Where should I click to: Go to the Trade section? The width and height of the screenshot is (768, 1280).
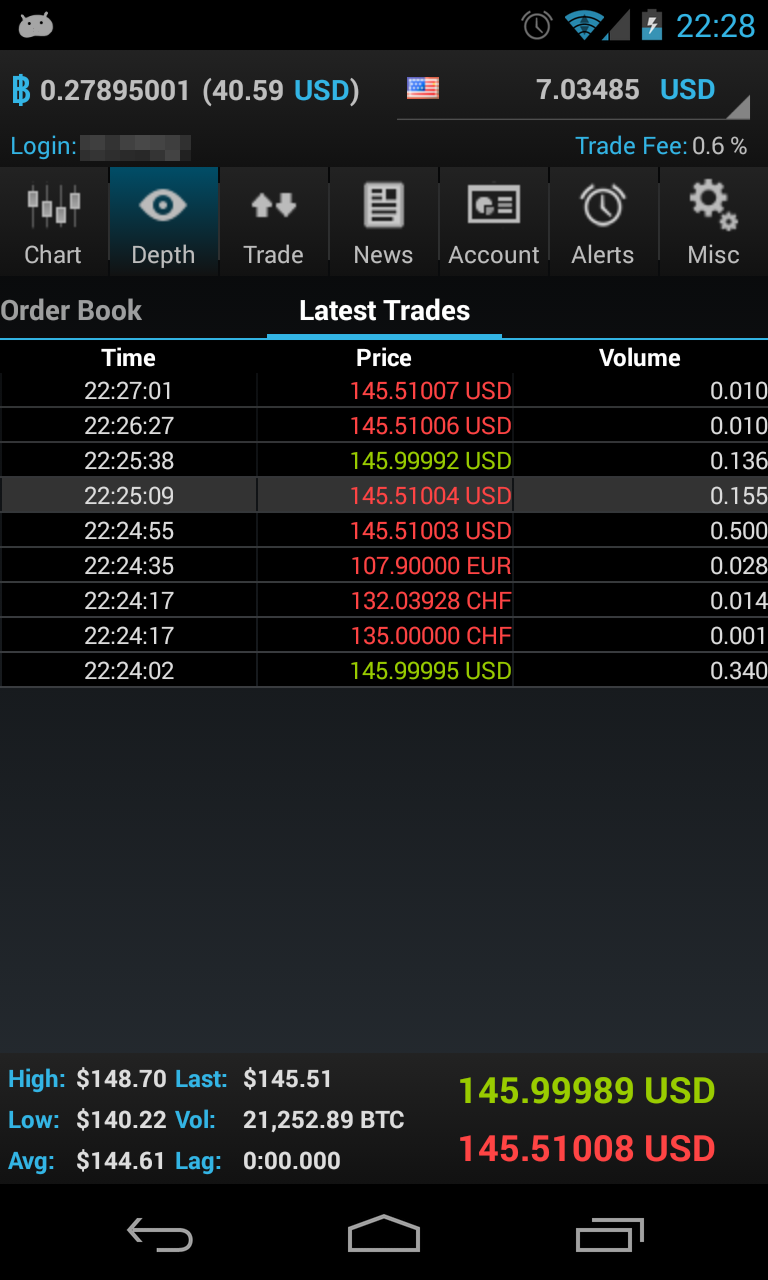click(x=273, y=222)
